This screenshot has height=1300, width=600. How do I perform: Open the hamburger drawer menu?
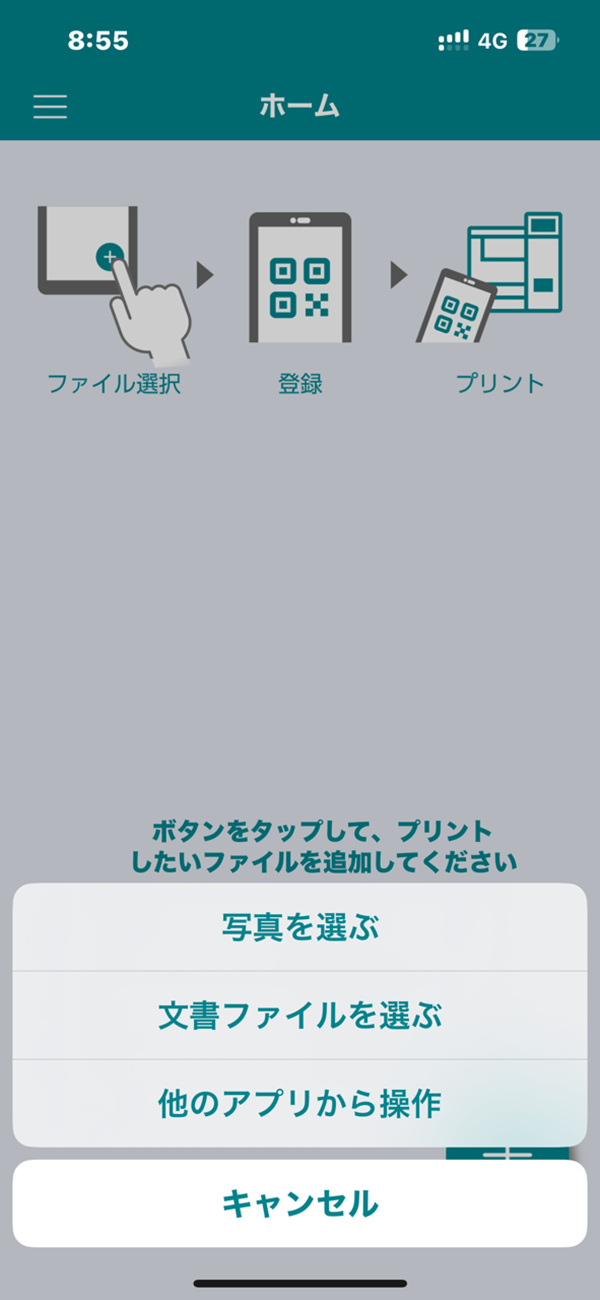tap(50, 106)
